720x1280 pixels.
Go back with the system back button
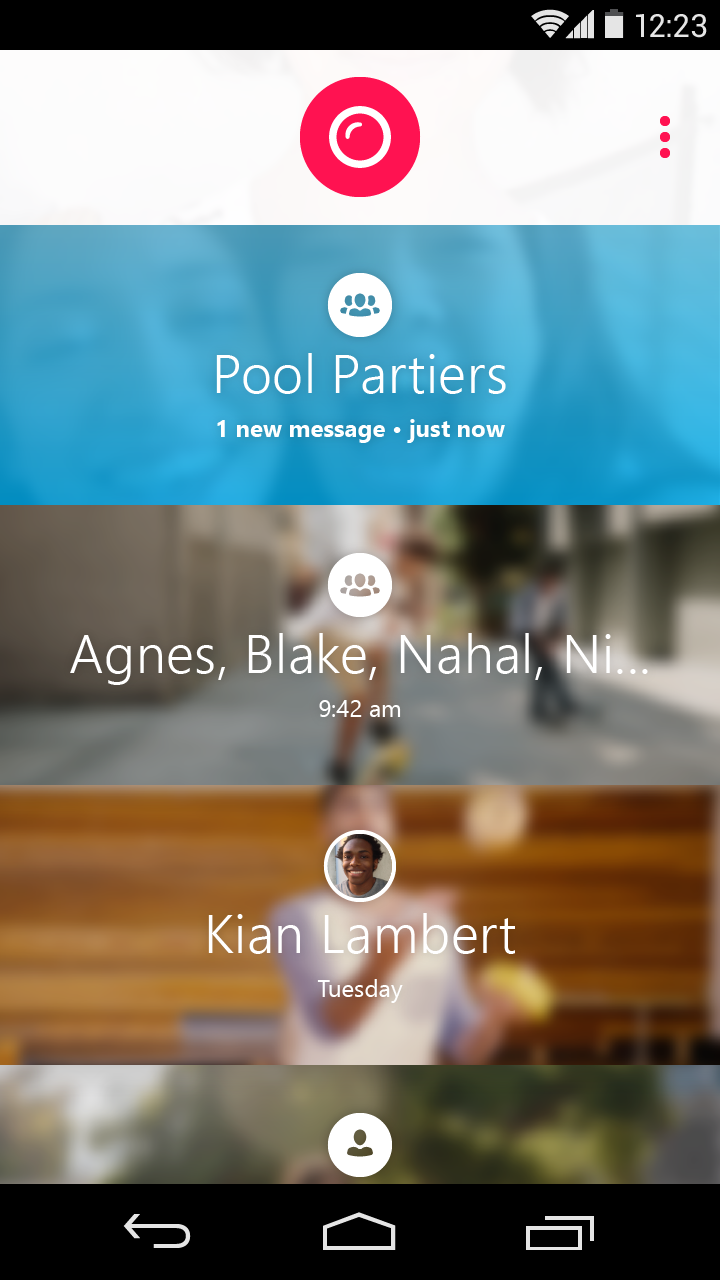click(x=157, y=1232)
